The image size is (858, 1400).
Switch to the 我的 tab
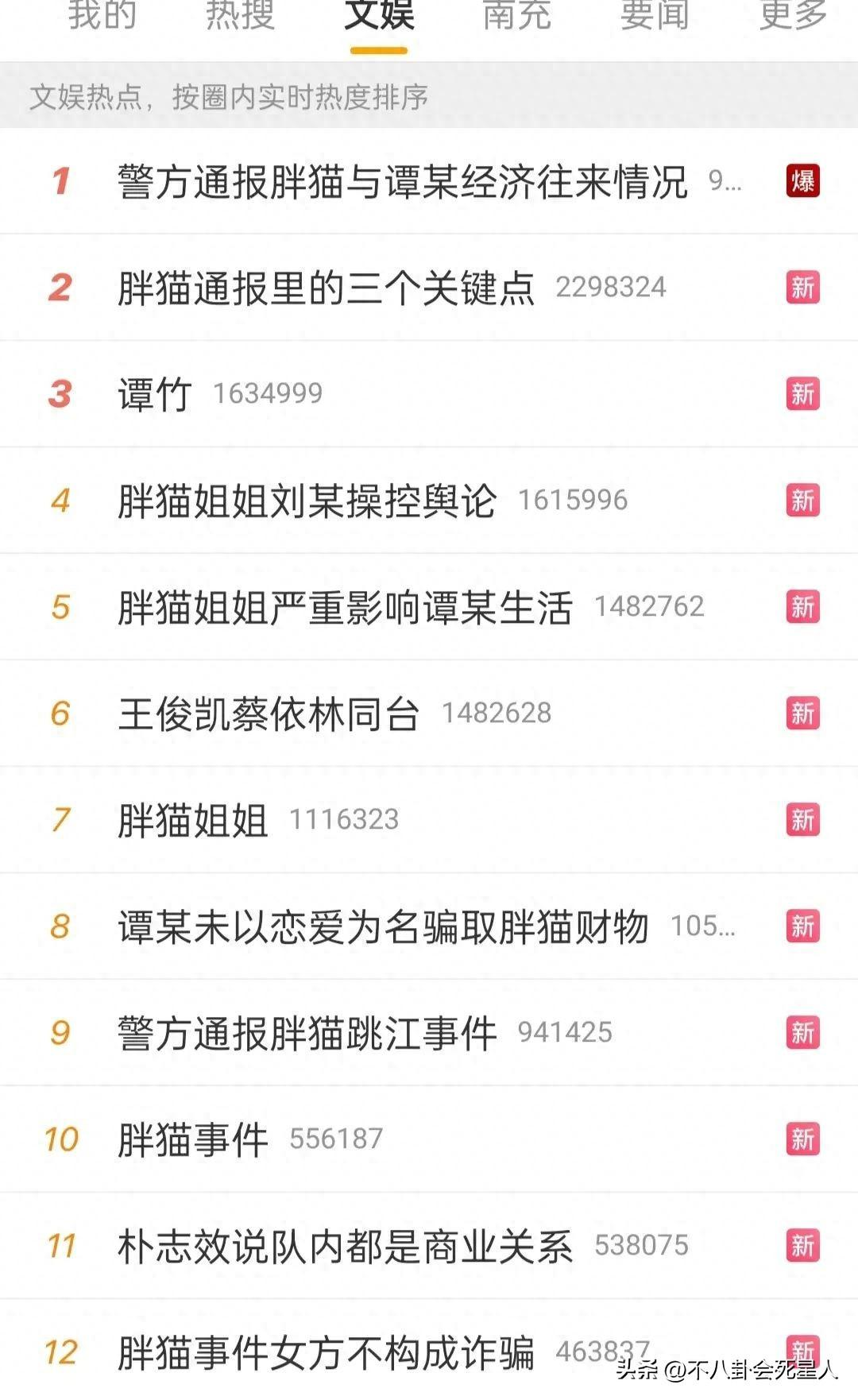click(x=102, y=14)
